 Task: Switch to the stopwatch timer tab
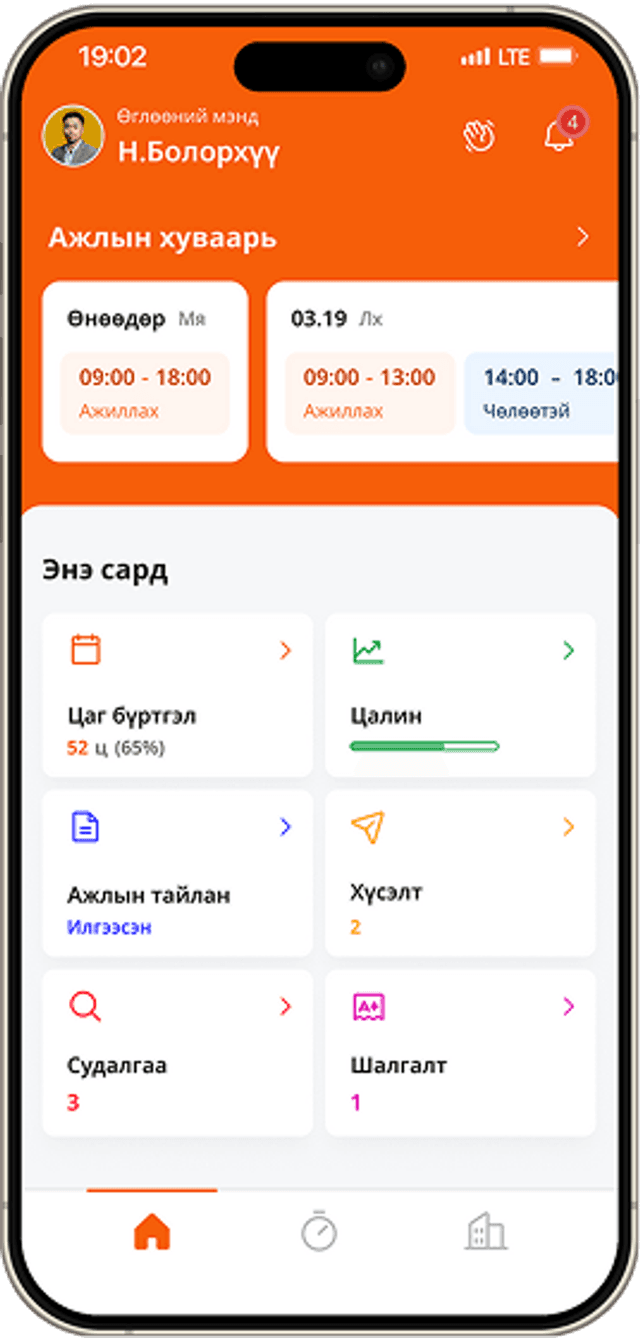click(x=319, y=1231)
